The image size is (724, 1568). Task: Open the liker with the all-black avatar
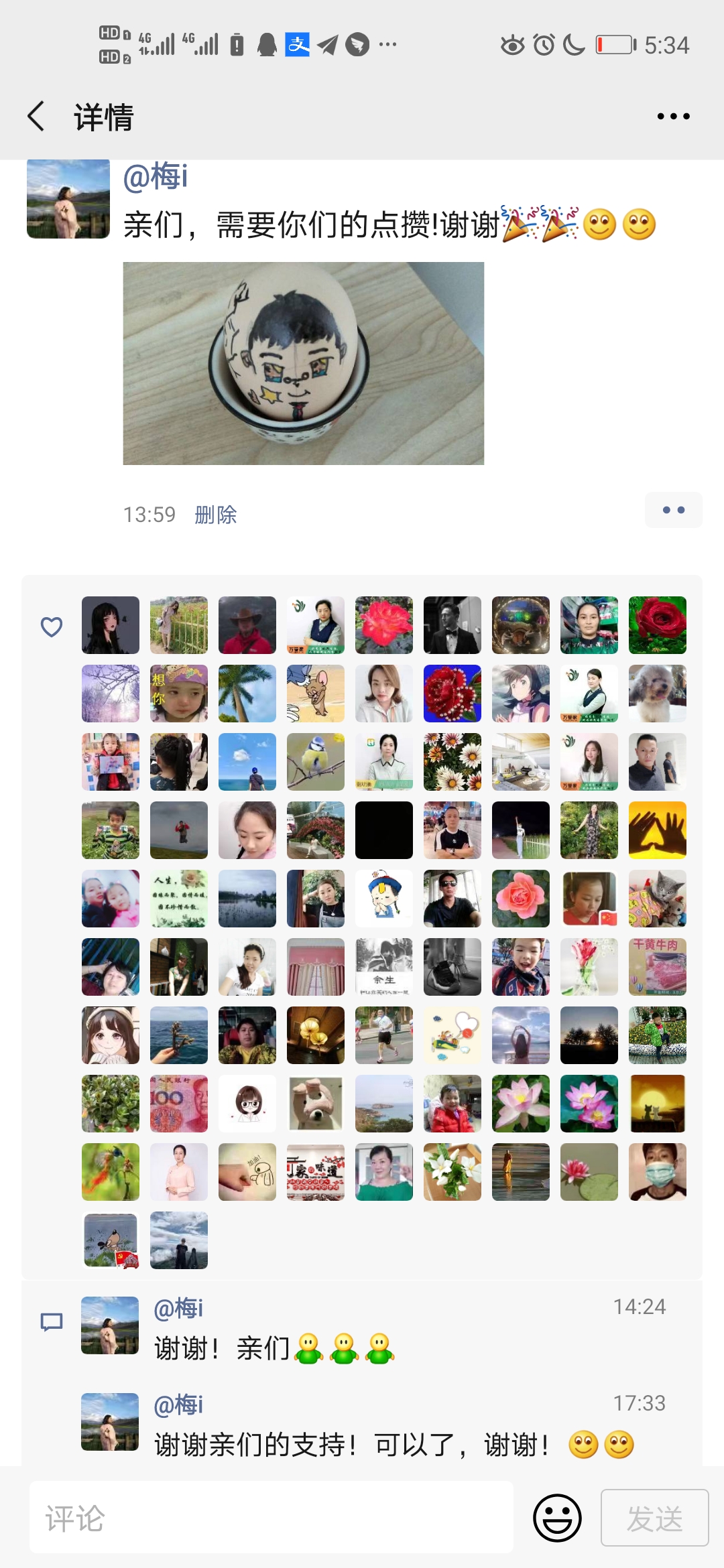click(383, 830)
